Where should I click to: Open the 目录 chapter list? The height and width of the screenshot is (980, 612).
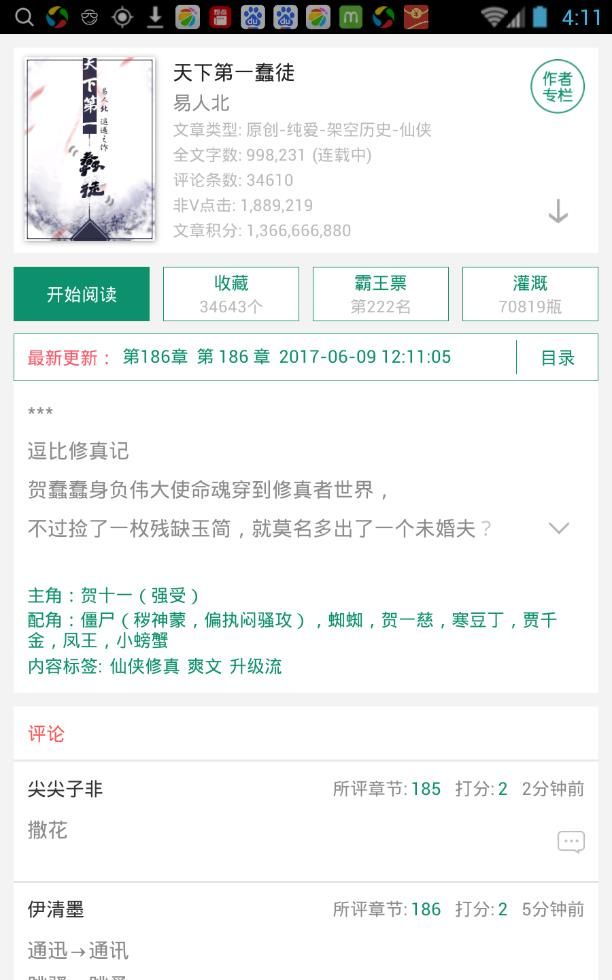557,357
